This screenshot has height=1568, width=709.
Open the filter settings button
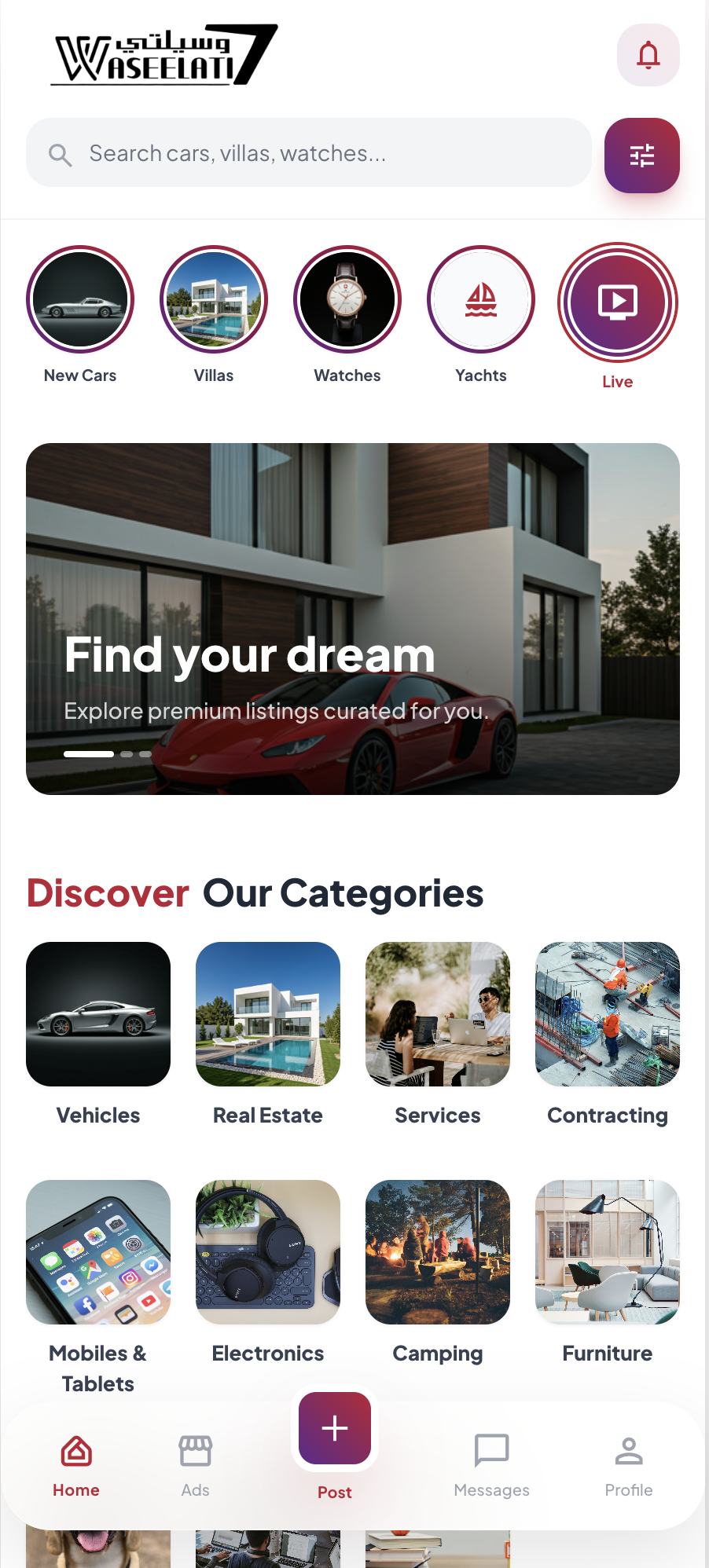coord(641,156)
